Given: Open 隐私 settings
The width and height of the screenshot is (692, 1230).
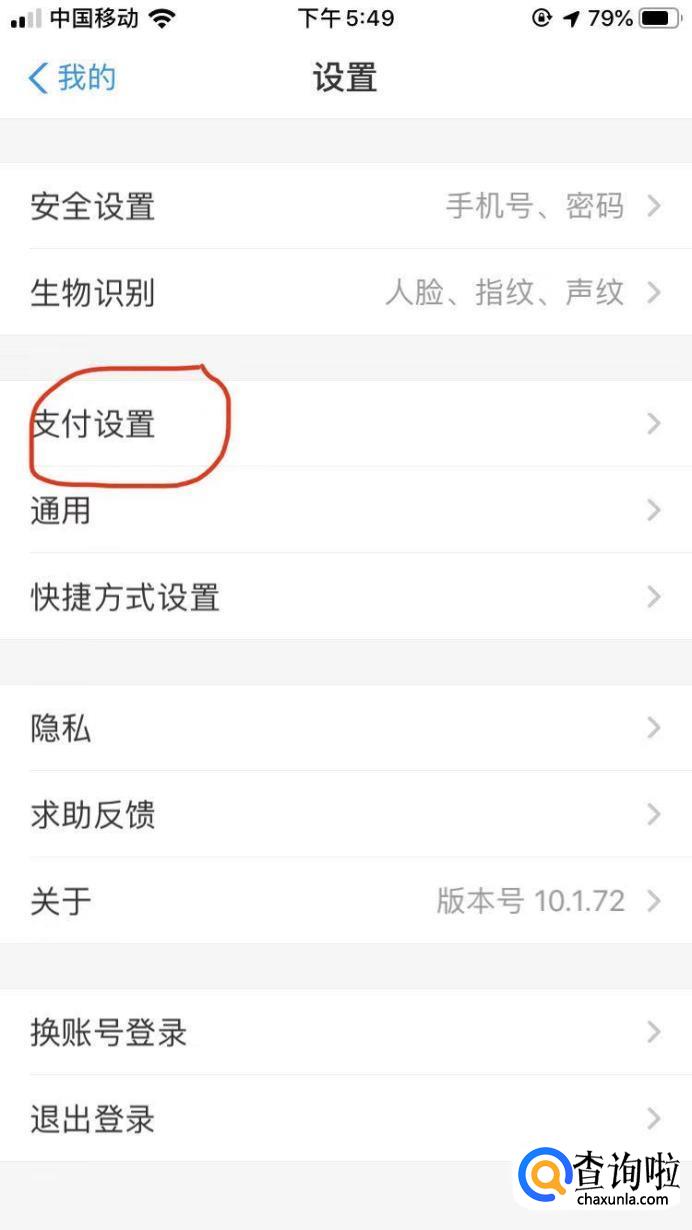Looking at the screenshot, I should 346,728.
